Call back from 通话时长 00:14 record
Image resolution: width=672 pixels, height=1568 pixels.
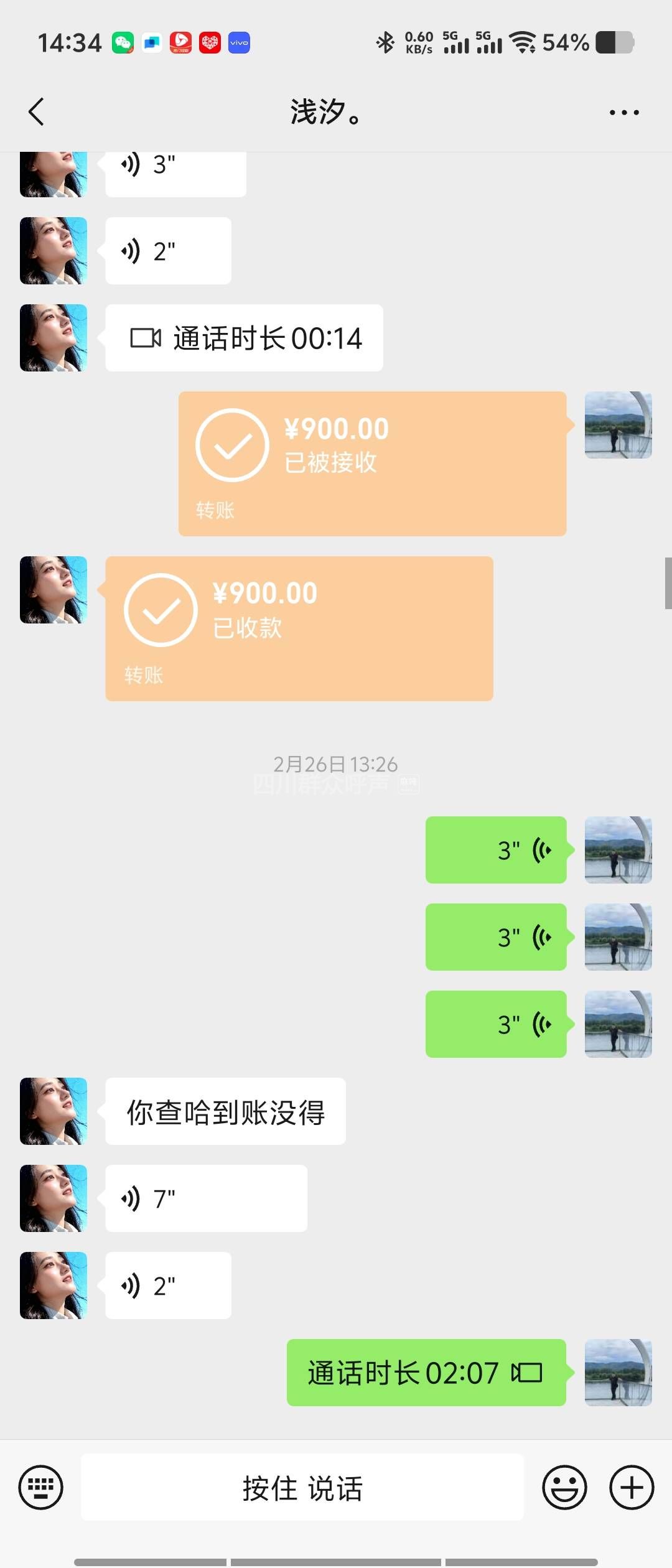[244, 338]
